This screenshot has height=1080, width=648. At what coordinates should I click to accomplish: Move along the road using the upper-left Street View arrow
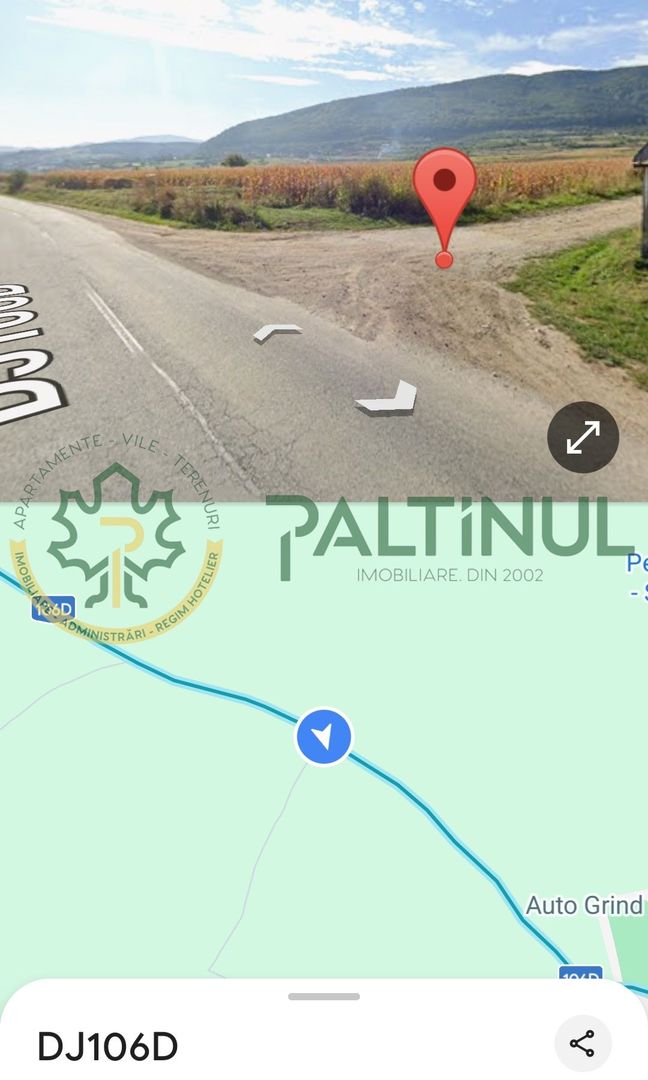coord(277,332)
